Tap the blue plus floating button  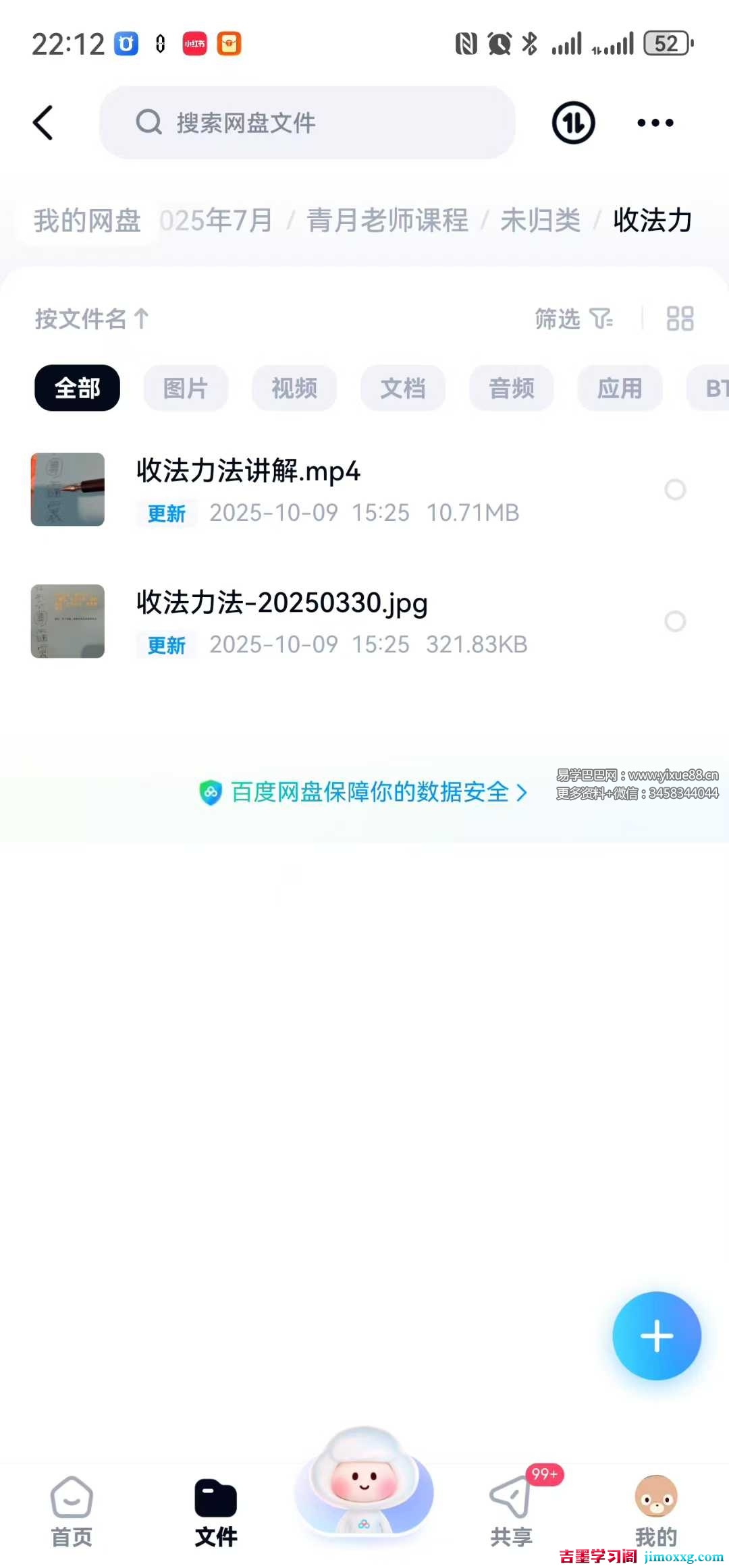coord(656,1336)
